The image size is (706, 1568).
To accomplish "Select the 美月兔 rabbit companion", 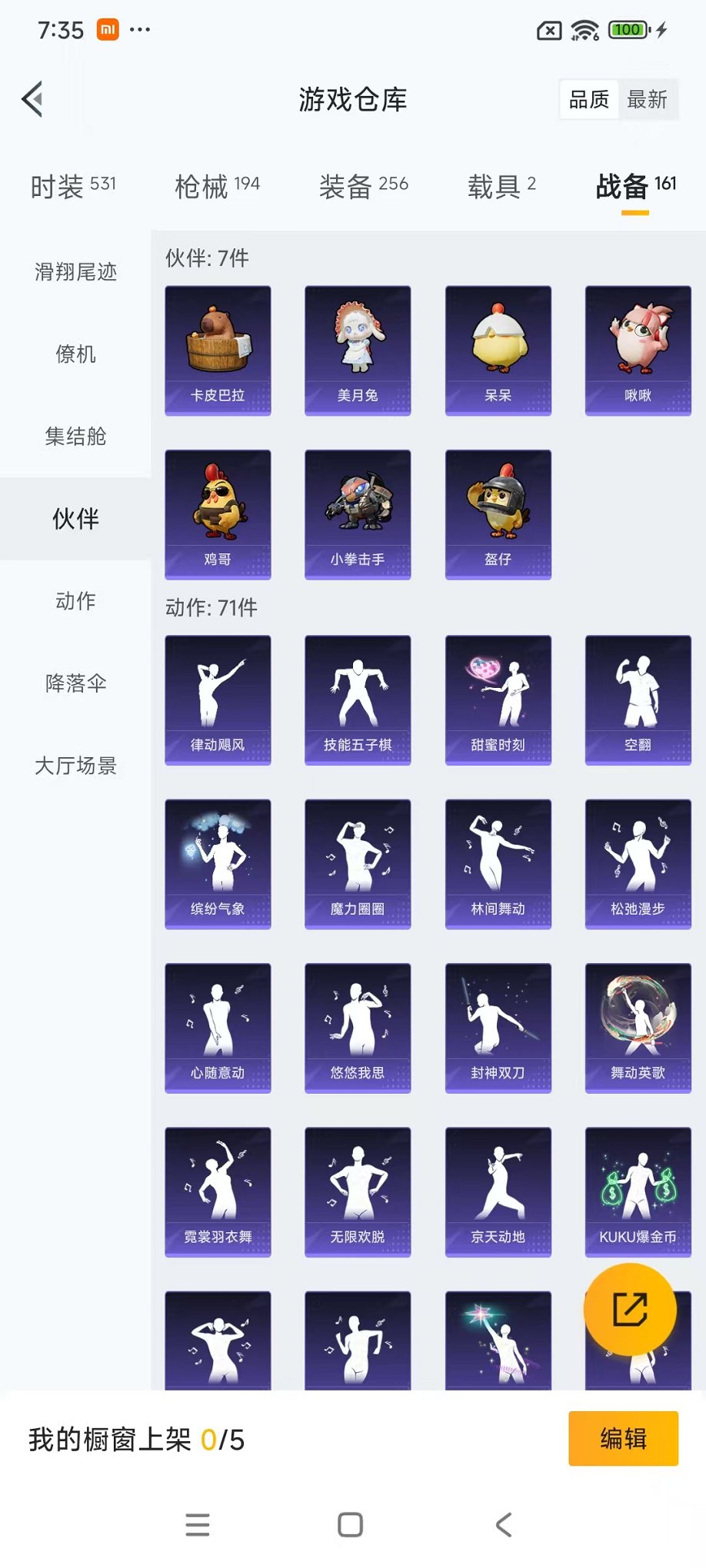I will [x=357, y=346].
